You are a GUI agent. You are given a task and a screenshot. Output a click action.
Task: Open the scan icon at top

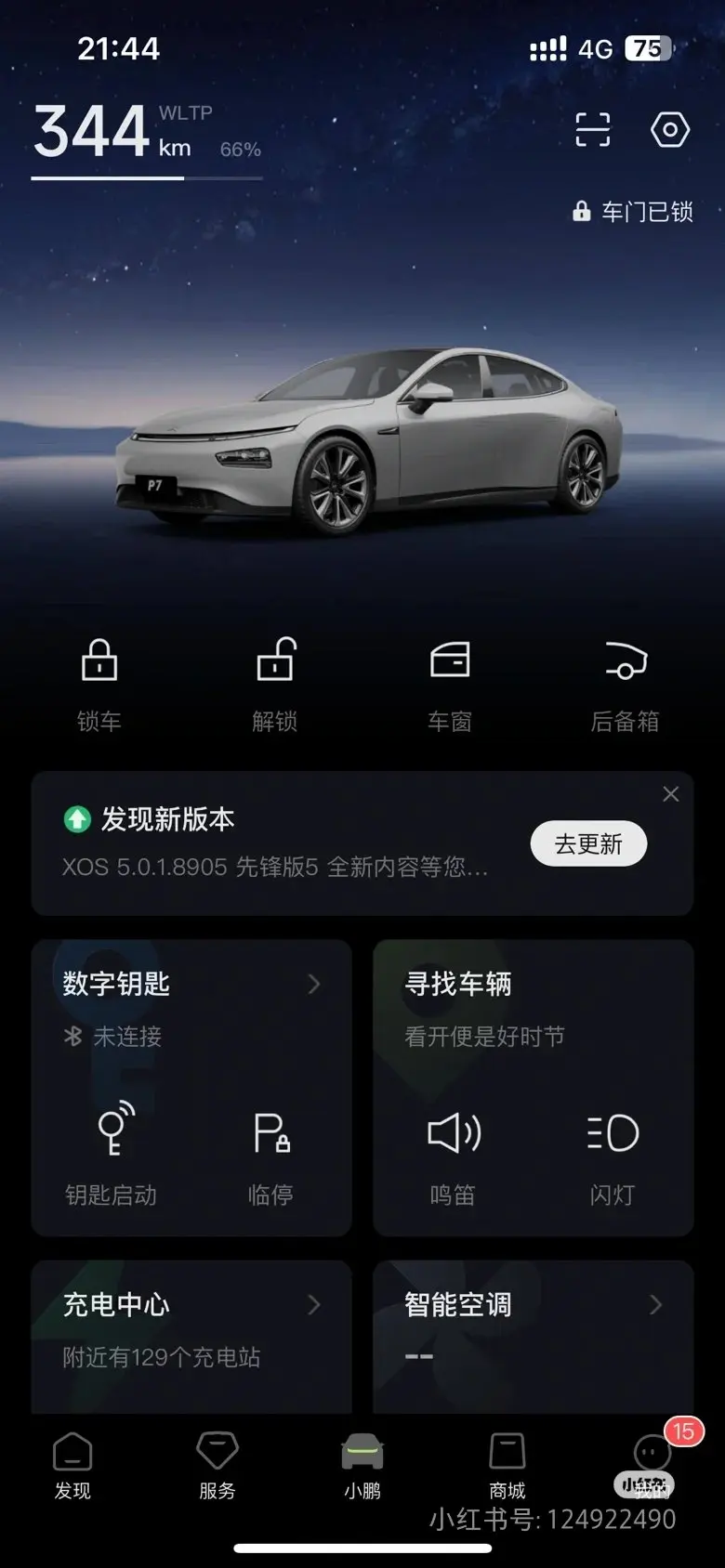[592, 130]
